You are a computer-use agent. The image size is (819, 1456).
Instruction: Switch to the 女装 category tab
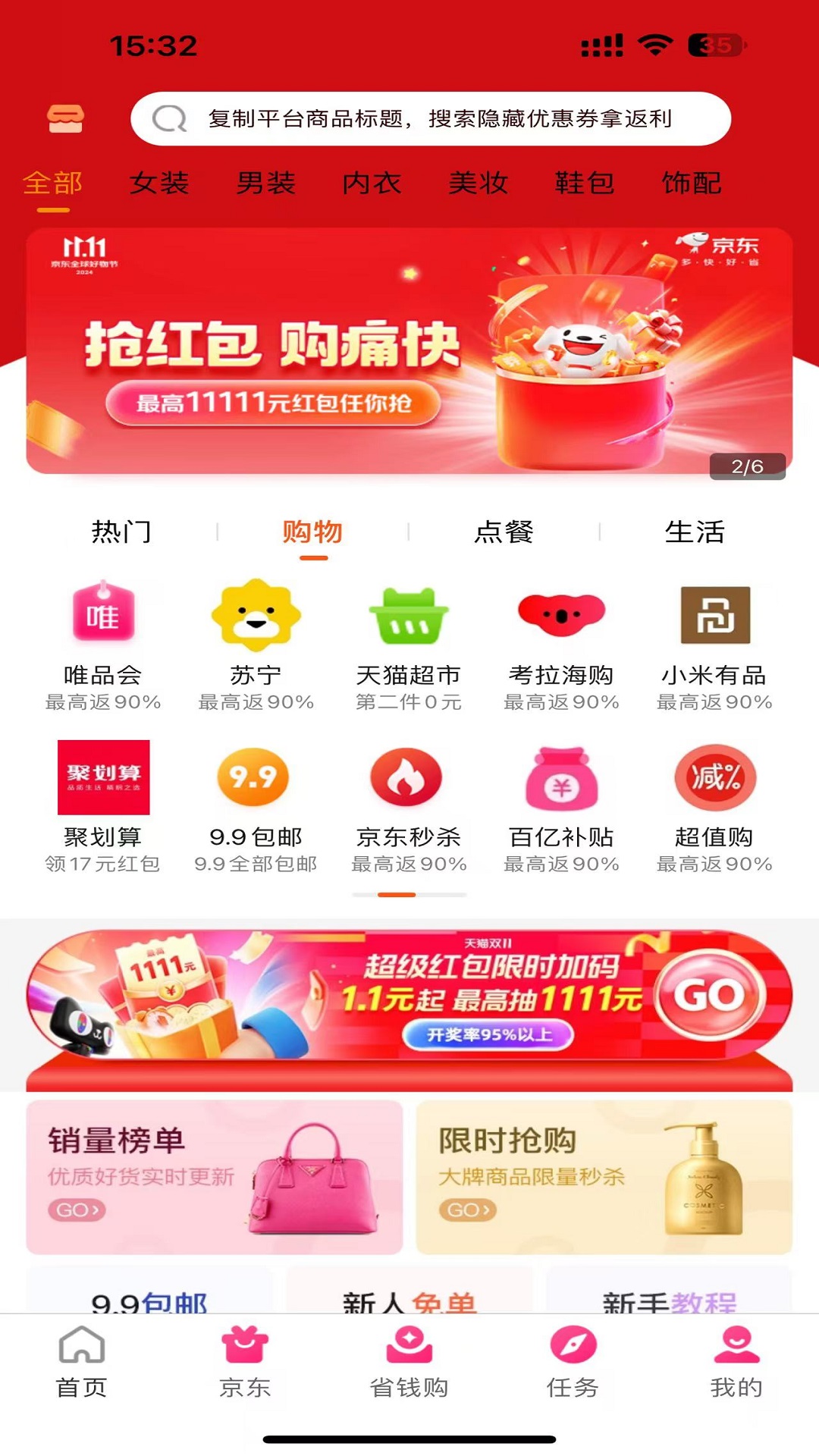click(159, 183)
